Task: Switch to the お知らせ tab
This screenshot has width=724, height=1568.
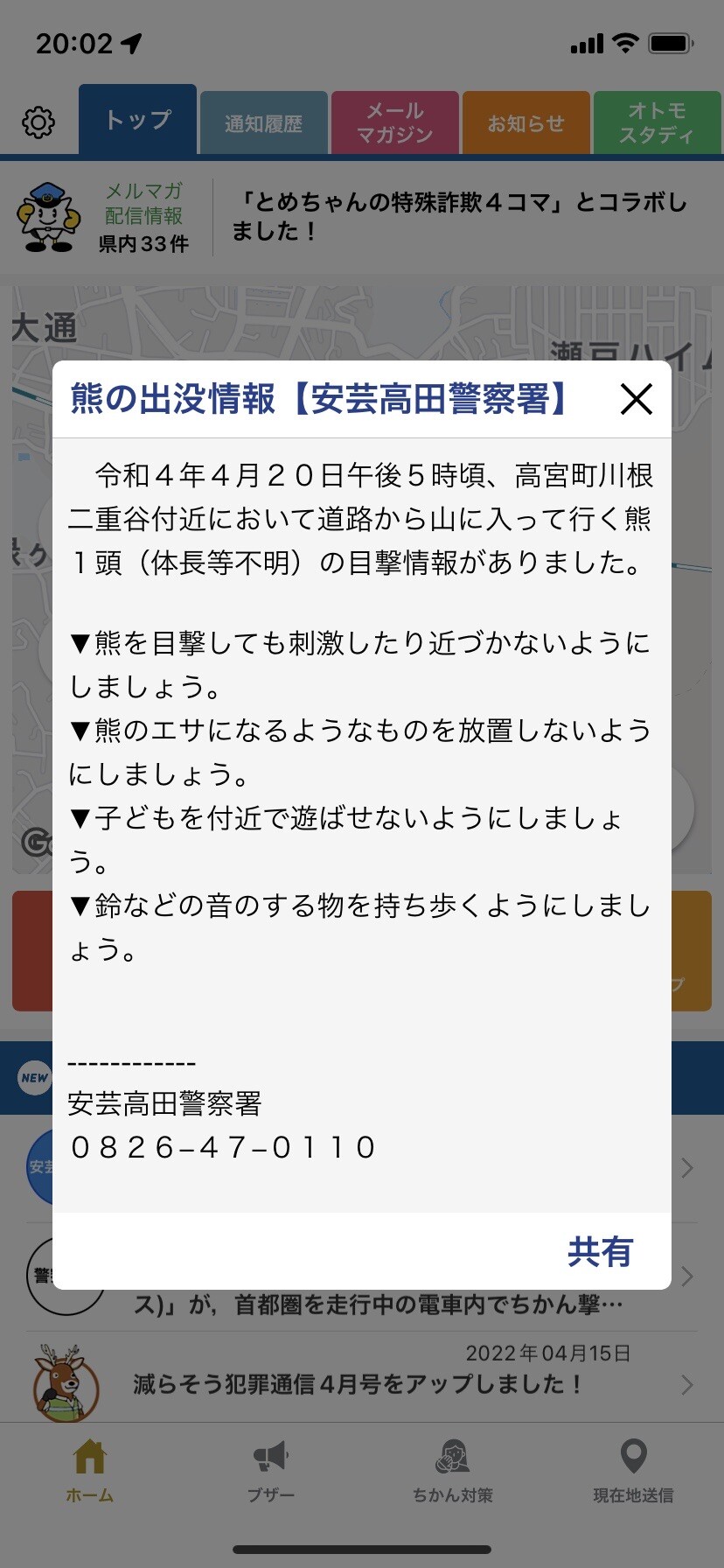Action: [x=526, y=122]
